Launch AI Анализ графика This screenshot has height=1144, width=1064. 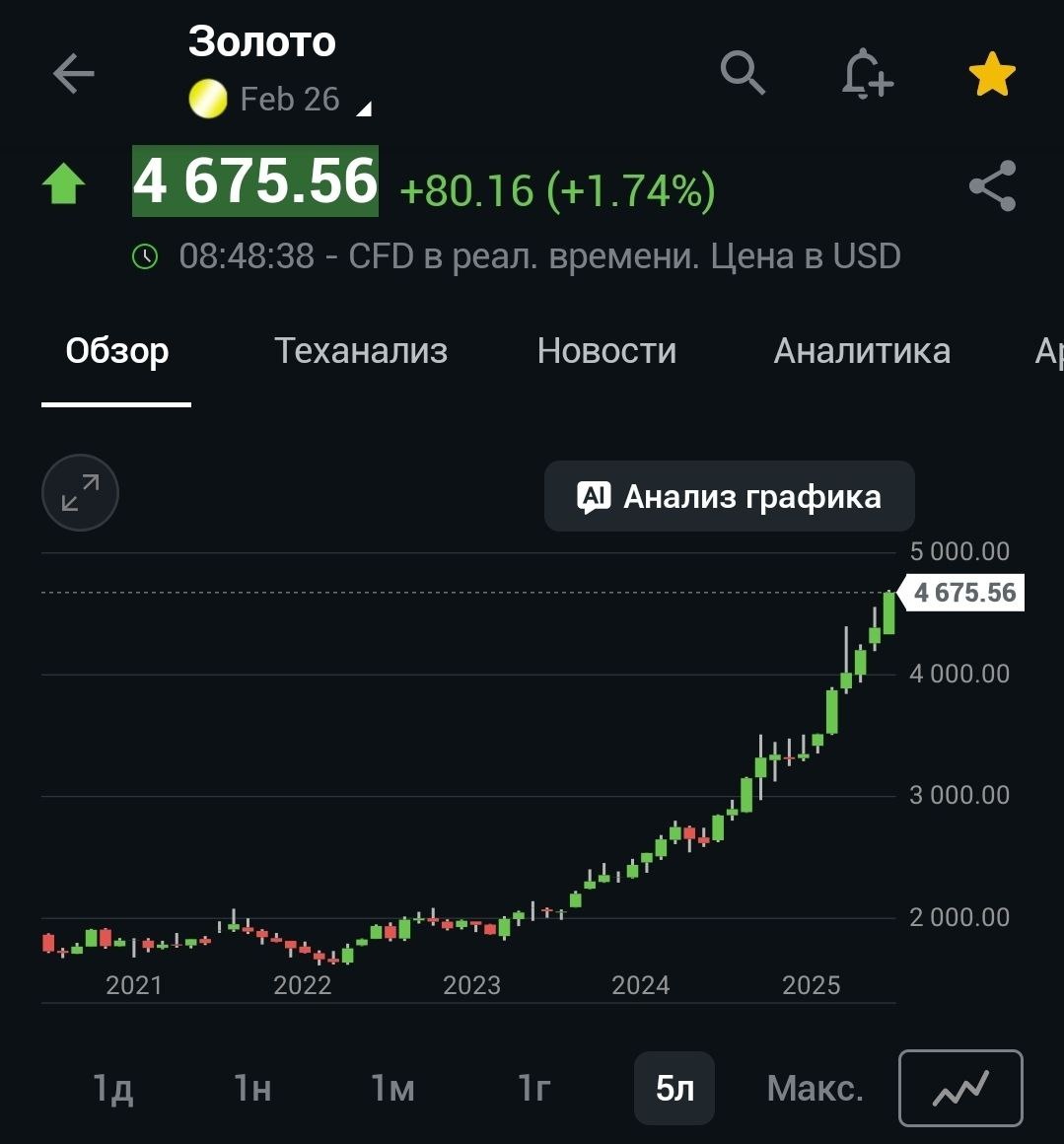(x=730, y=497)
